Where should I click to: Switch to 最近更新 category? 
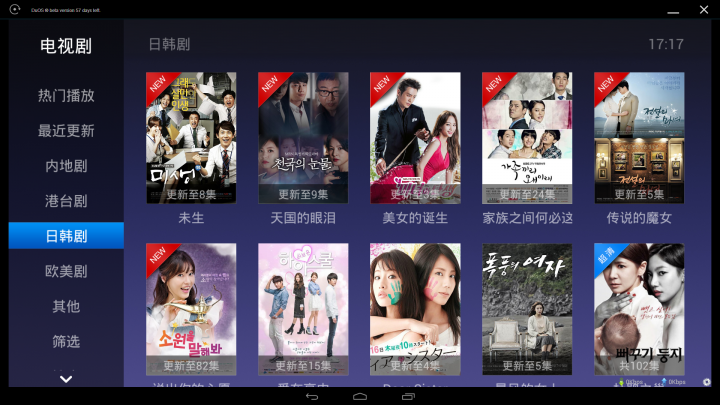tap(66, 131)
